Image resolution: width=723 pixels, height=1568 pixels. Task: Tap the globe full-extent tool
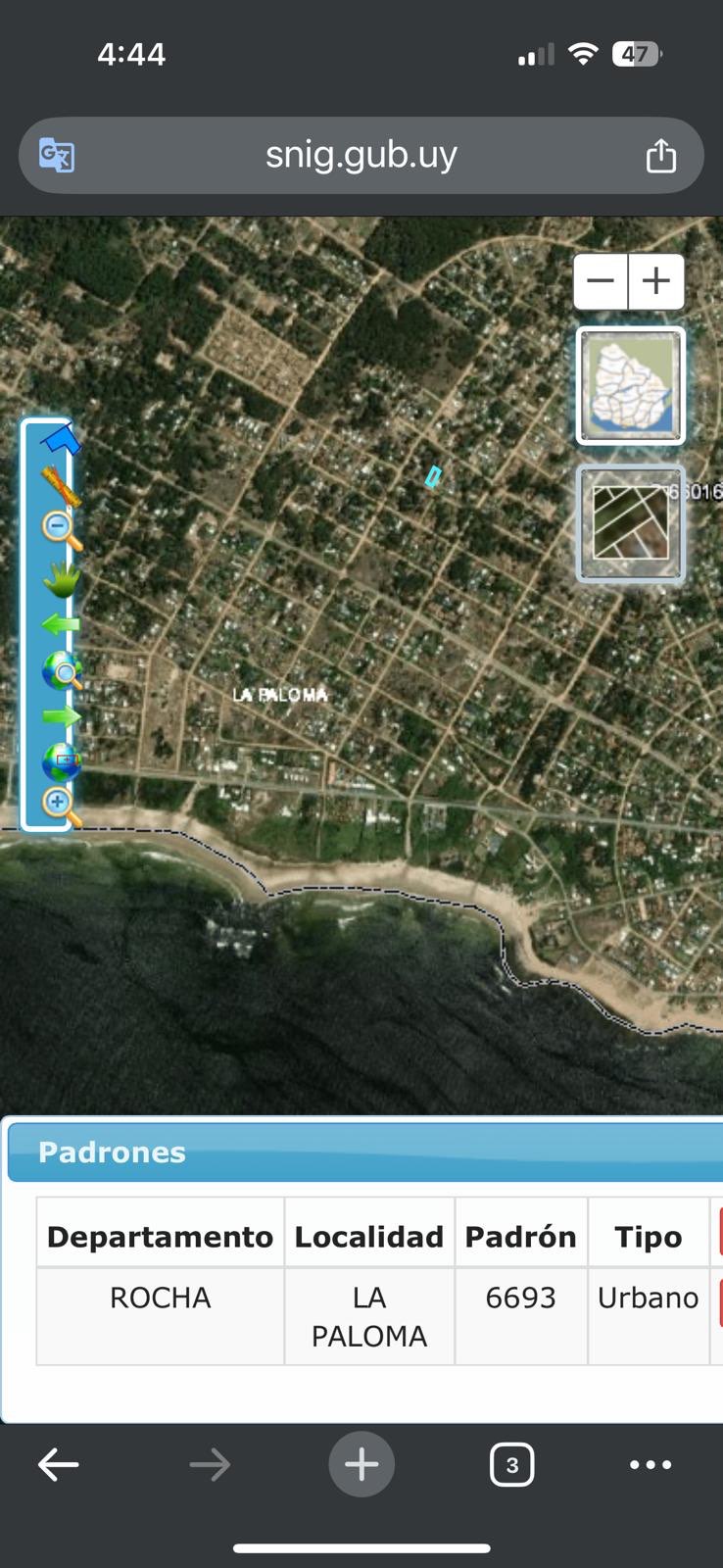coord(61,761)
